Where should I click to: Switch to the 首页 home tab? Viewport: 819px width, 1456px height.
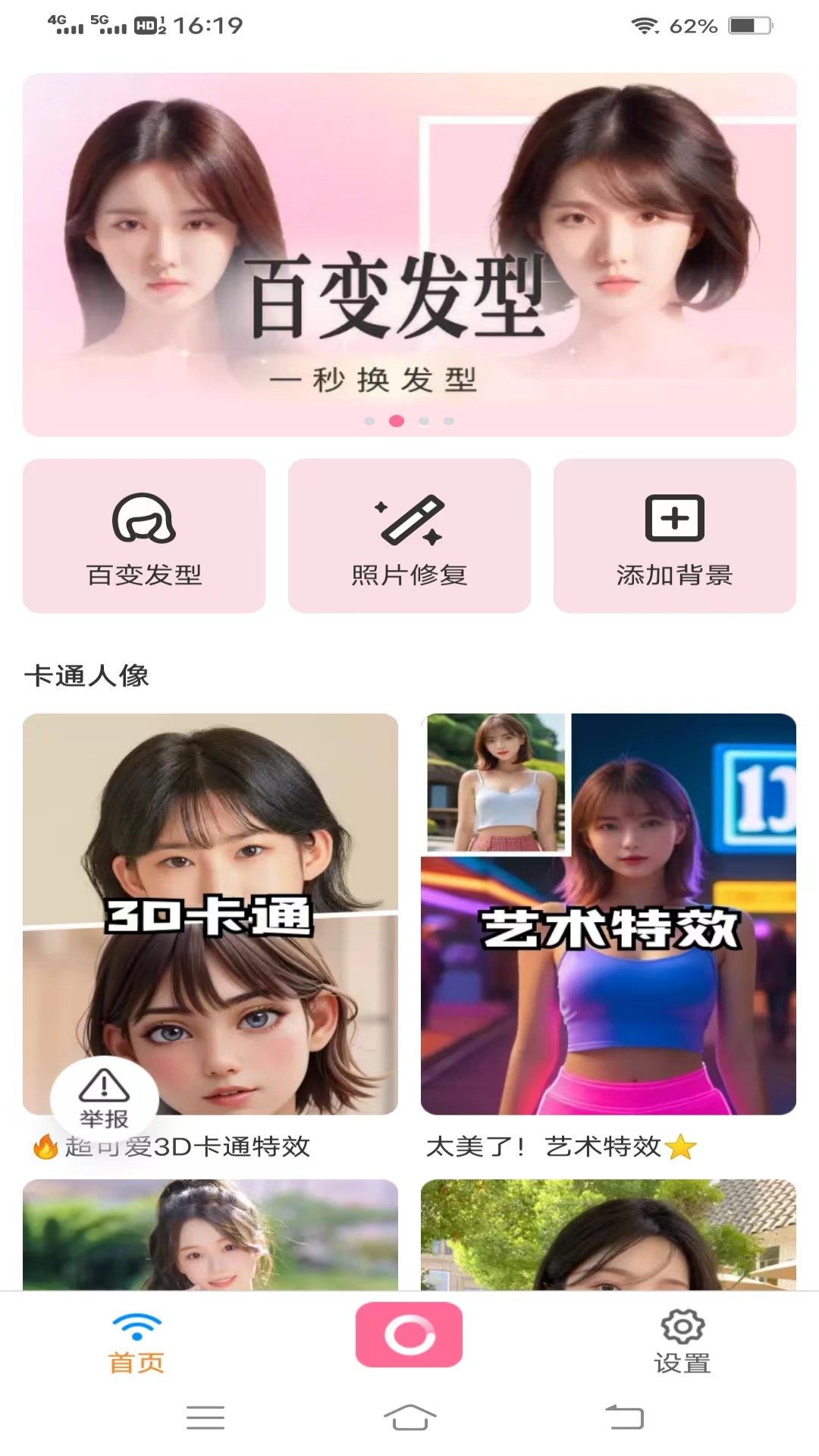coord(136,1344)
